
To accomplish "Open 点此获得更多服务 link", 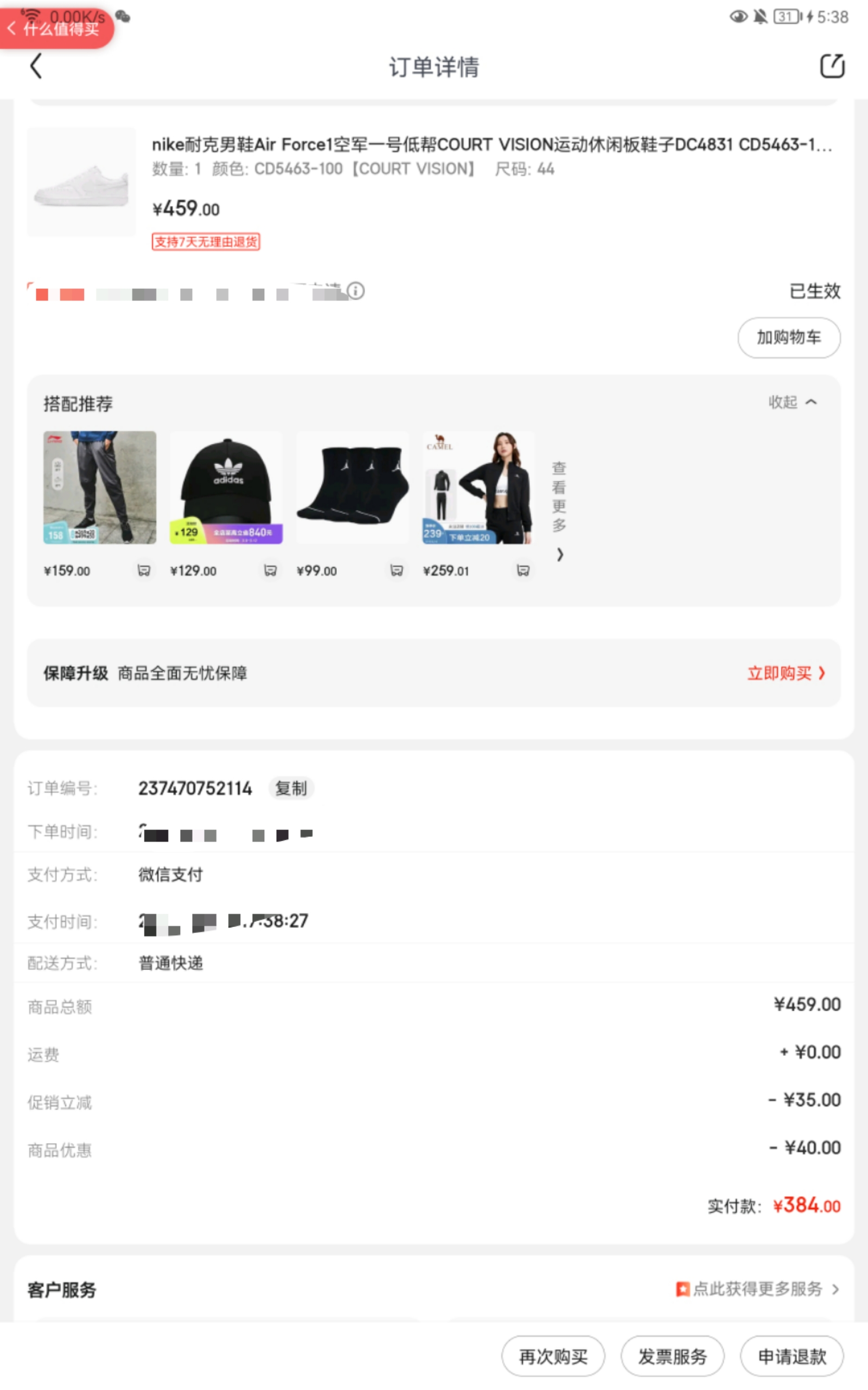I will [757, 1289].
